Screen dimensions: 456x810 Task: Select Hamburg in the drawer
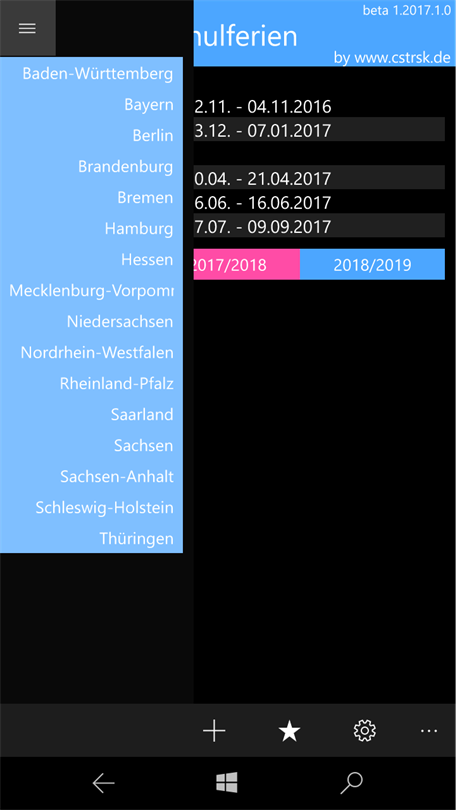(x=139, y=229)
